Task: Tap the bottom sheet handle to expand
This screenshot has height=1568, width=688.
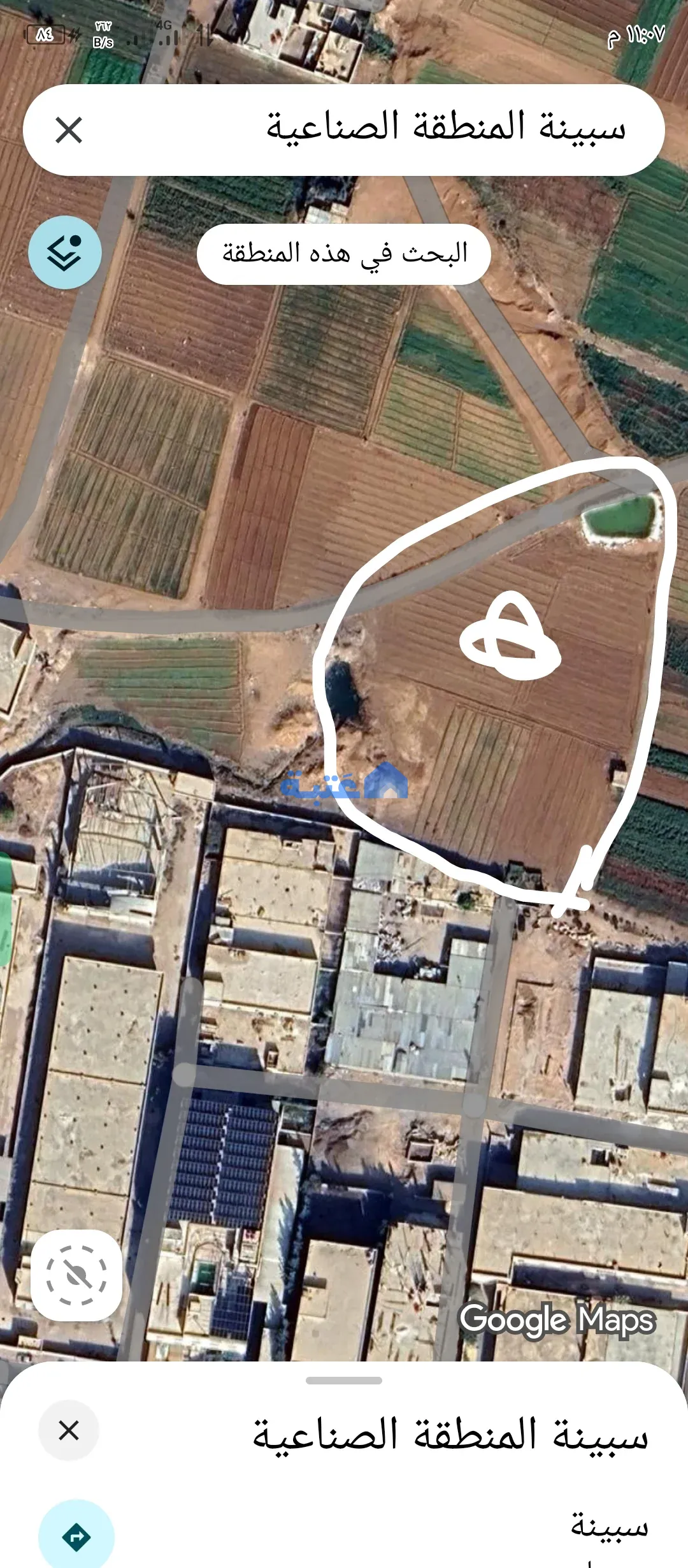Action: pos(344,1381)
